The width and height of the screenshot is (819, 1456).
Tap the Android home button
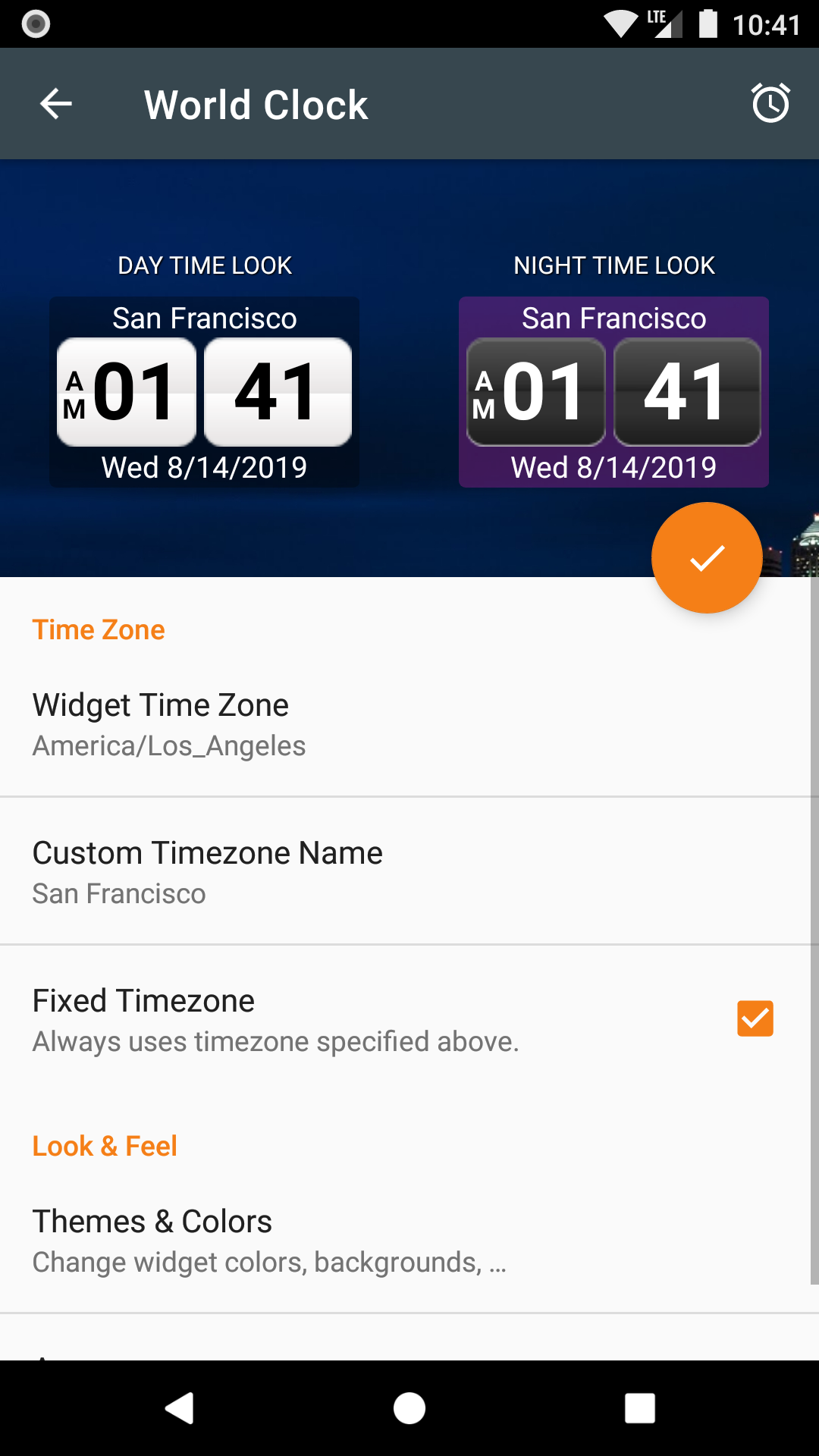[409, 1408]
